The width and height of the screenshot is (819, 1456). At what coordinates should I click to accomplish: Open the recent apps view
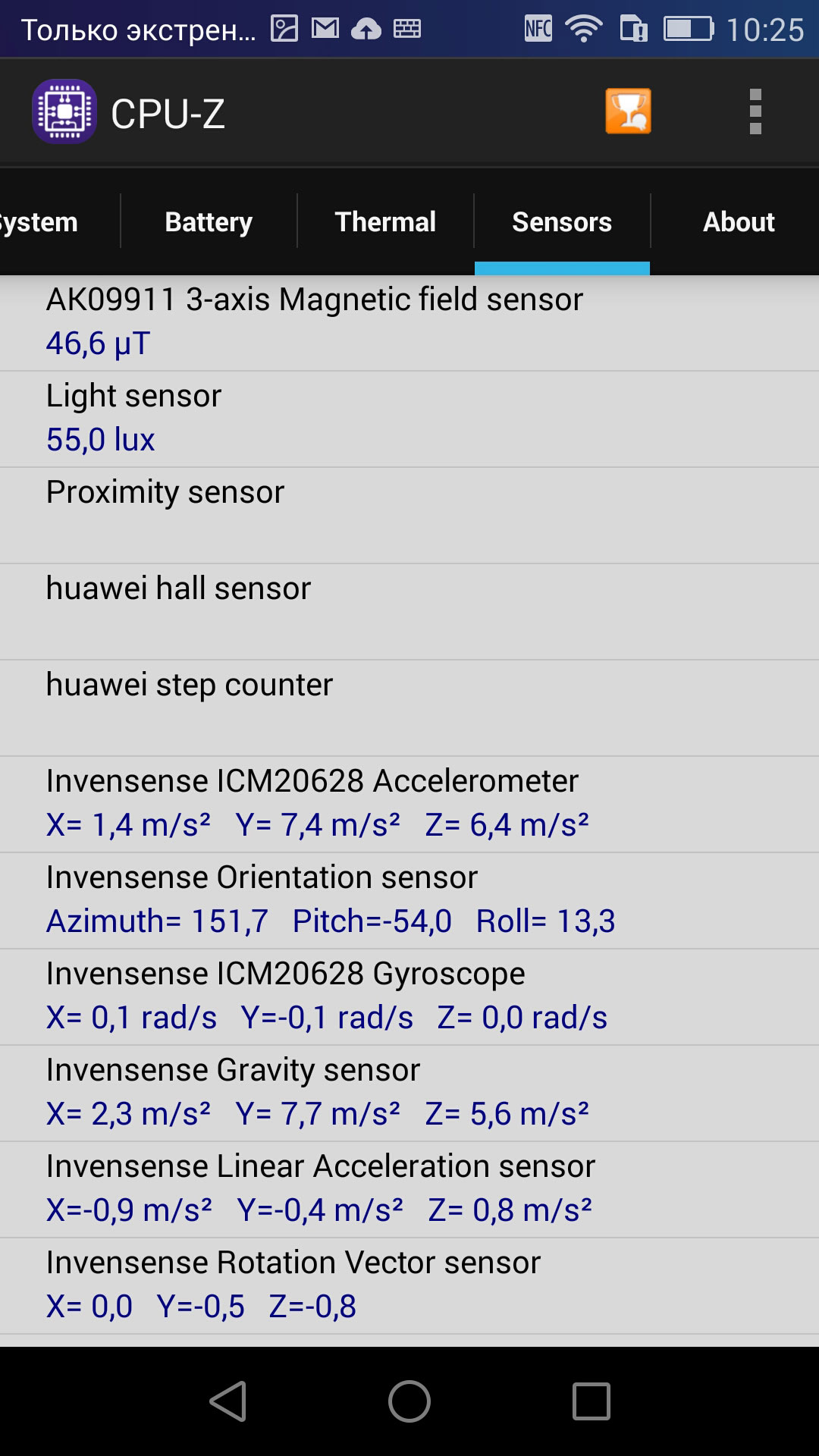(591, 1401)
